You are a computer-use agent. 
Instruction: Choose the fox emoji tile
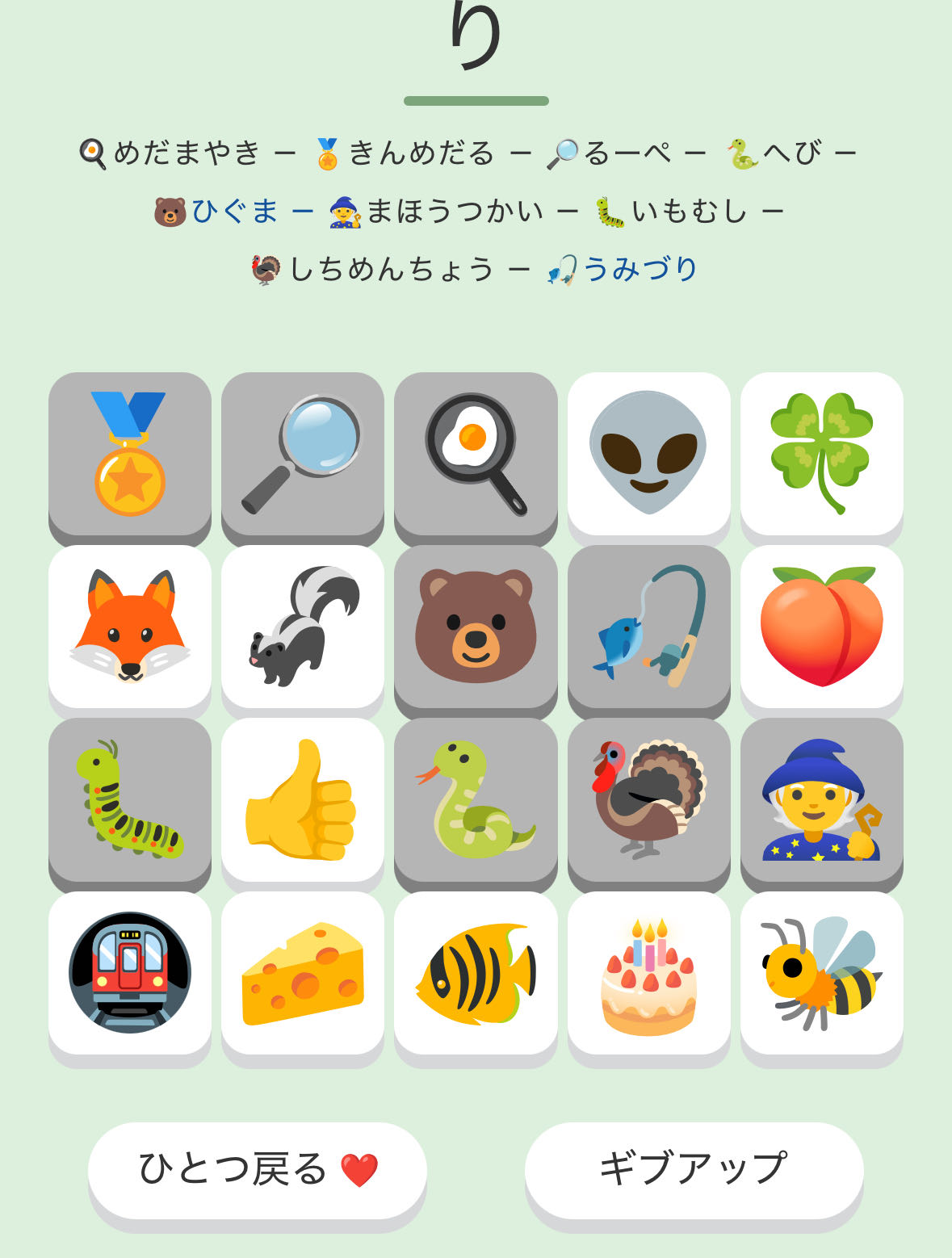[130, 627]
